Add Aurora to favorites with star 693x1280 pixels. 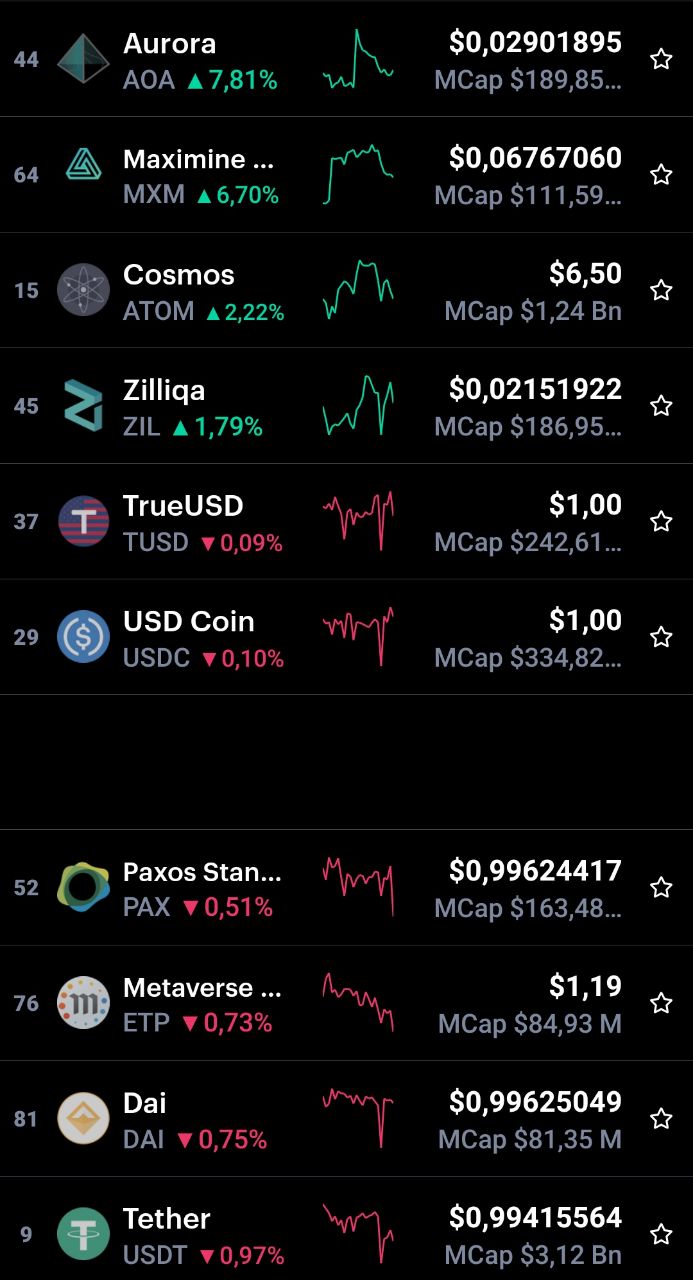(x=661, y=59)
